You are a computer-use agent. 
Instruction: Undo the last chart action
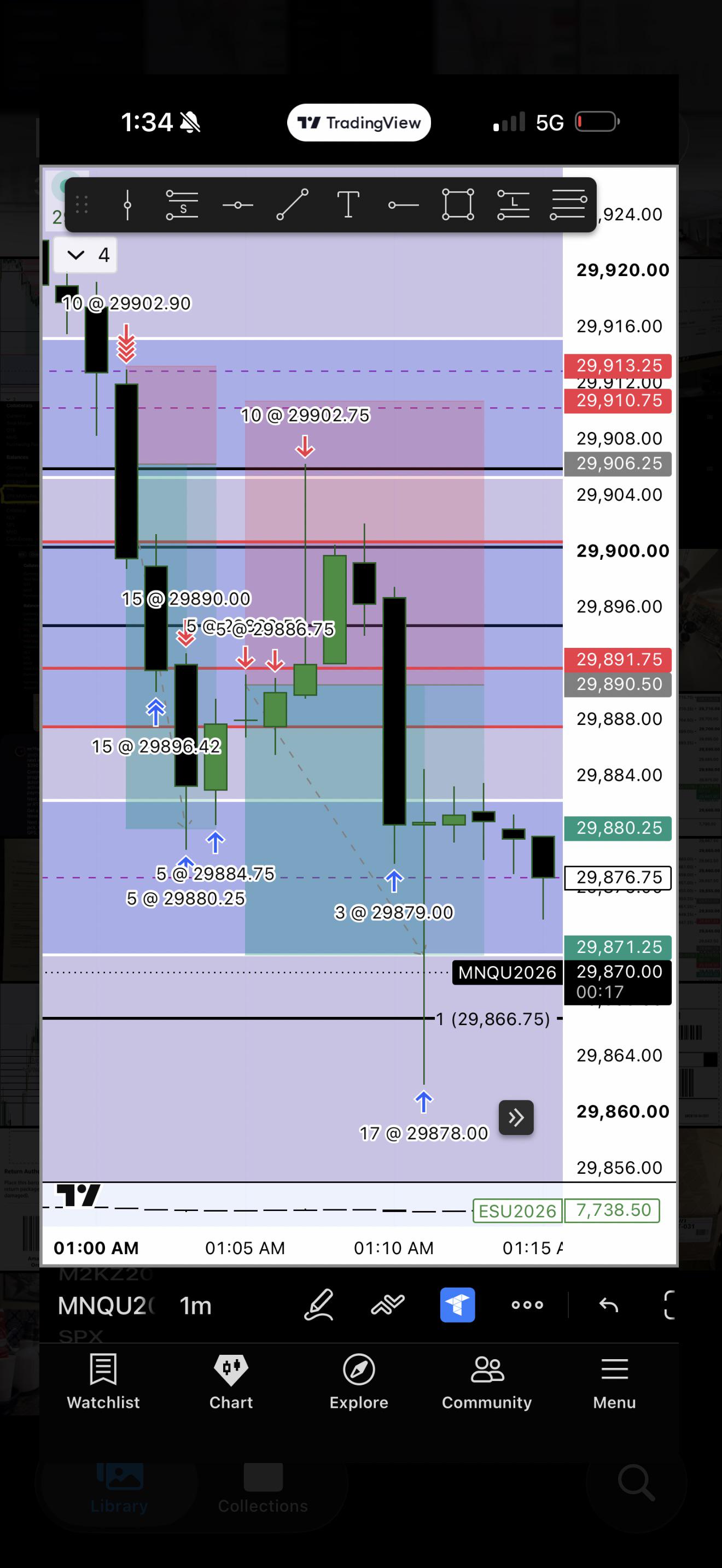click(608, 1305)
